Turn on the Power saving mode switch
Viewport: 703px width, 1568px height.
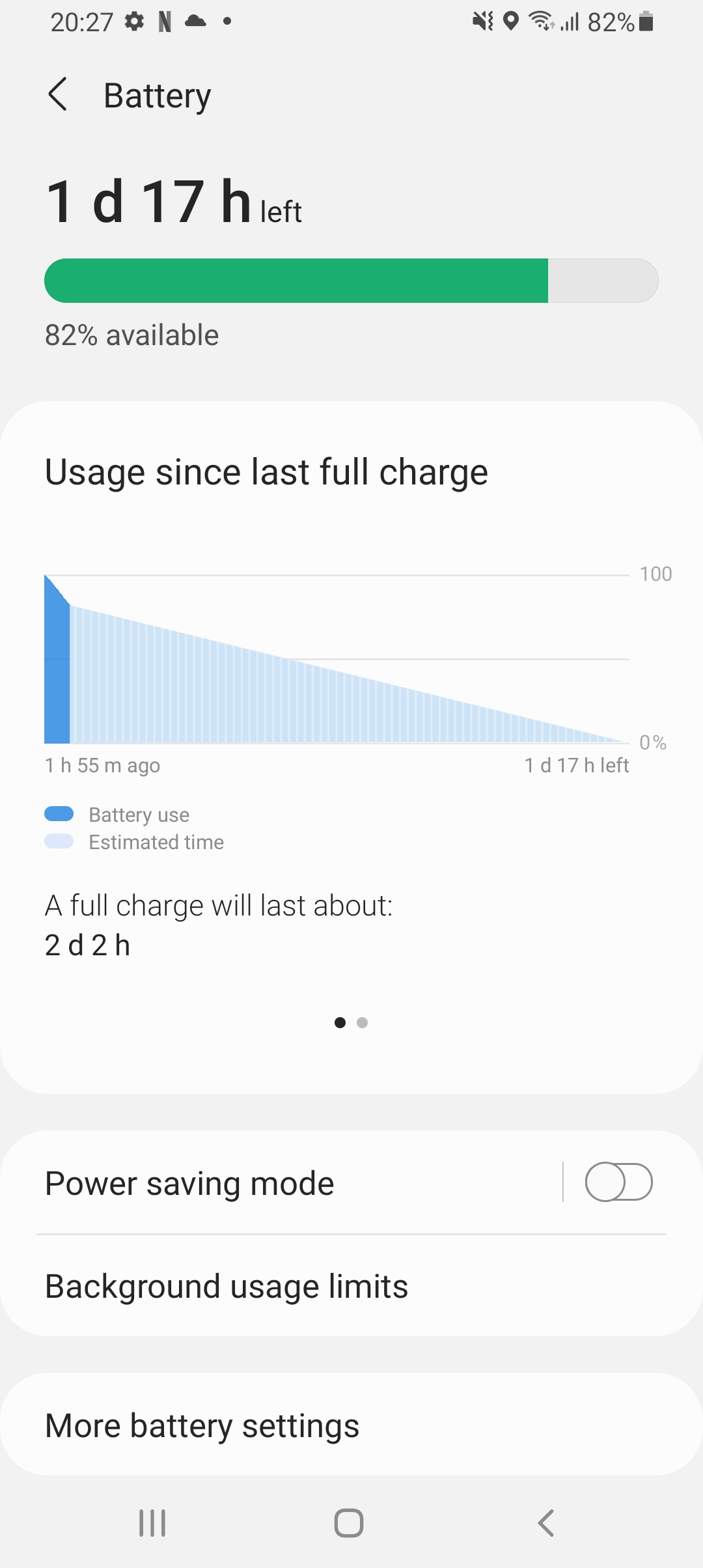(x=618, y=1183)
